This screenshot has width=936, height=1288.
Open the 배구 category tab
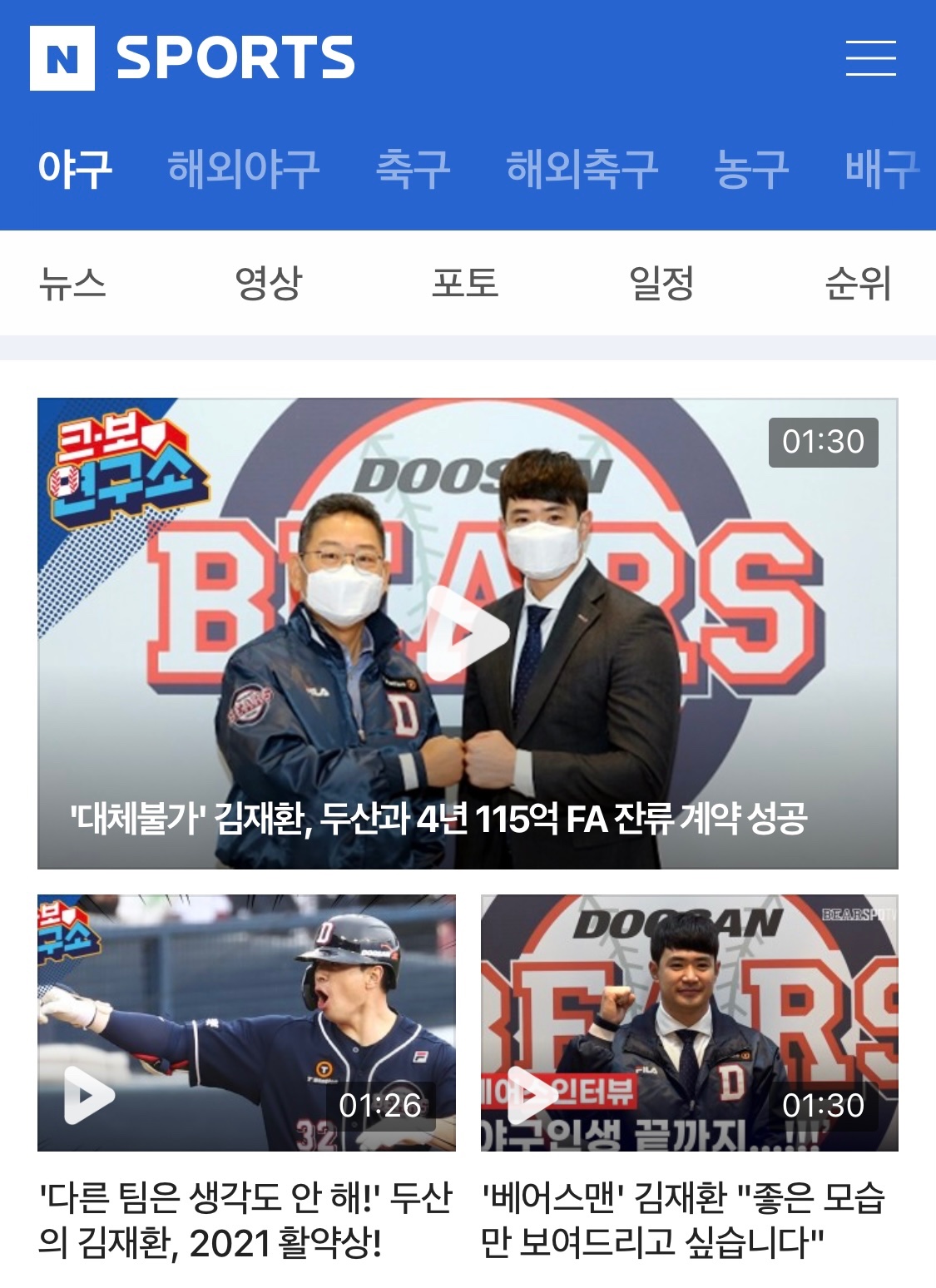pyautogui.click(x=882, y=169)
